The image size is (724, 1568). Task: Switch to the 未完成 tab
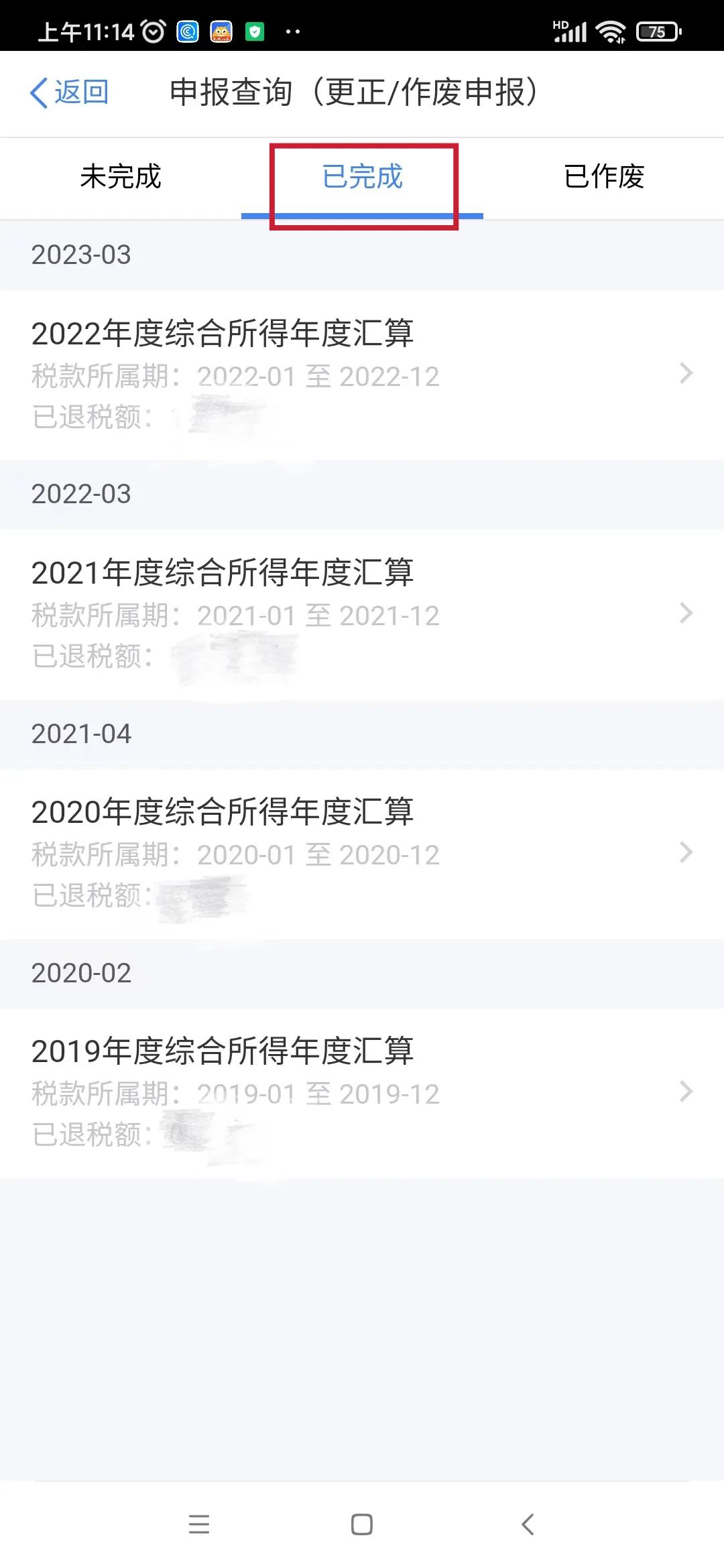pos(121,178)
